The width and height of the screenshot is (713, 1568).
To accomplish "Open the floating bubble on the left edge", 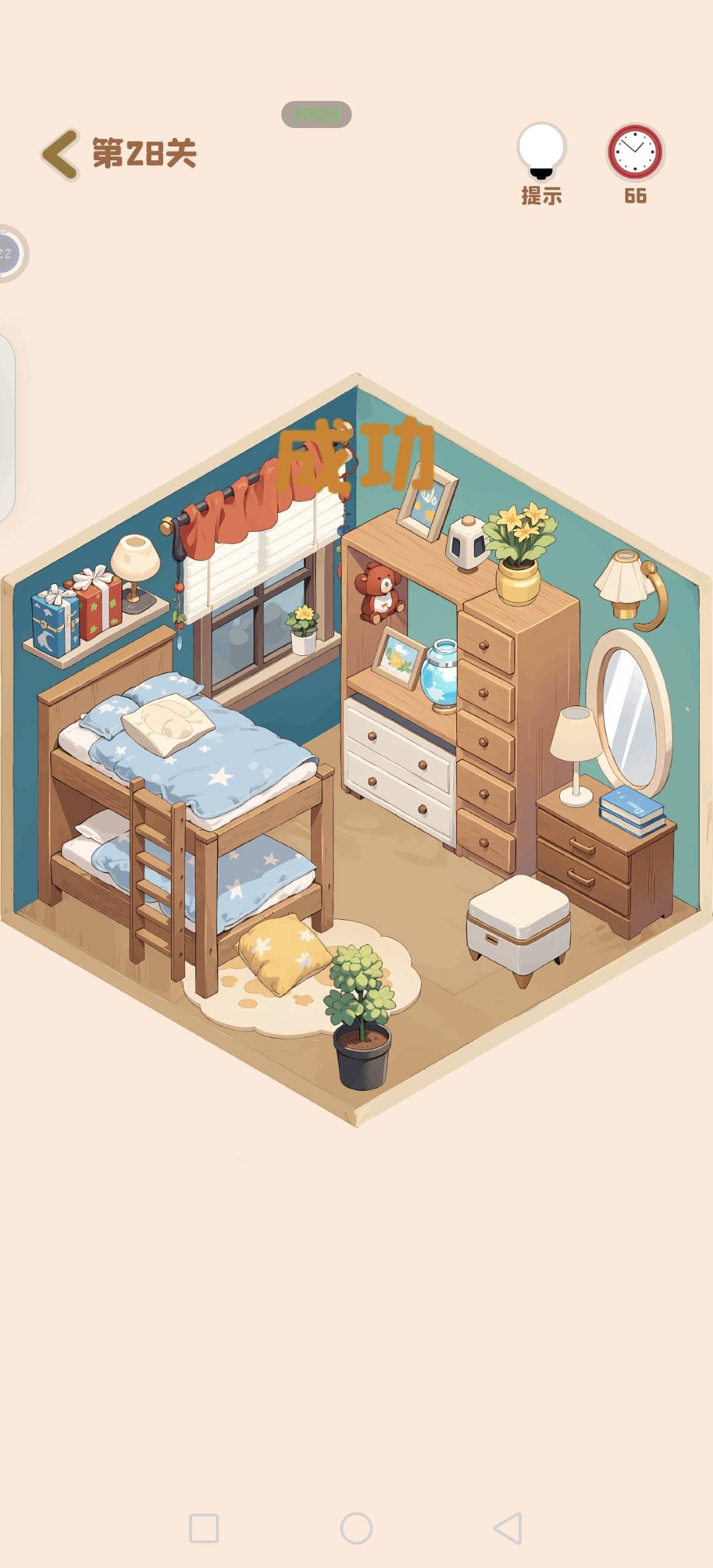I will (x=10, y=254).
